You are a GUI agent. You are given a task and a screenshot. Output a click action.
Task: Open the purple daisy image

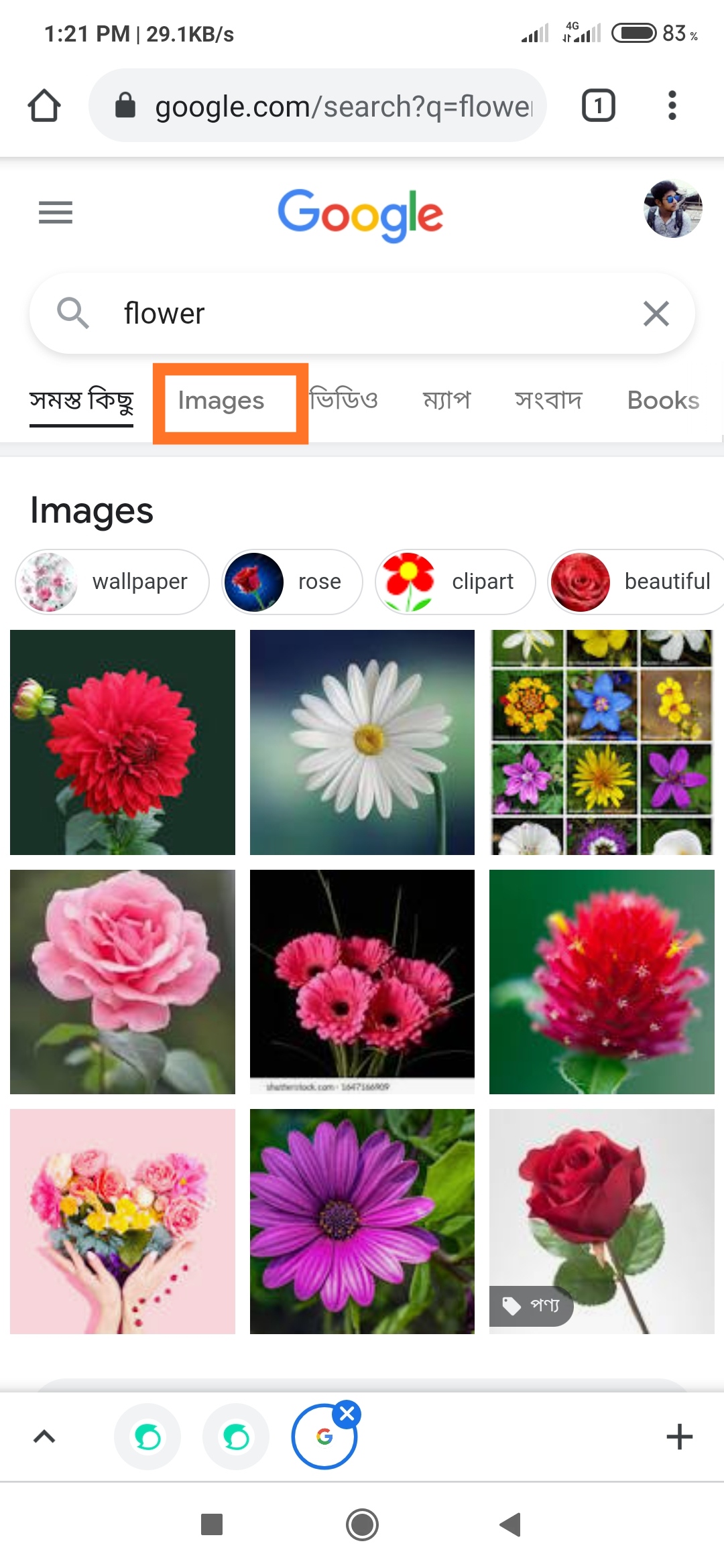[x=362, y=1221]
